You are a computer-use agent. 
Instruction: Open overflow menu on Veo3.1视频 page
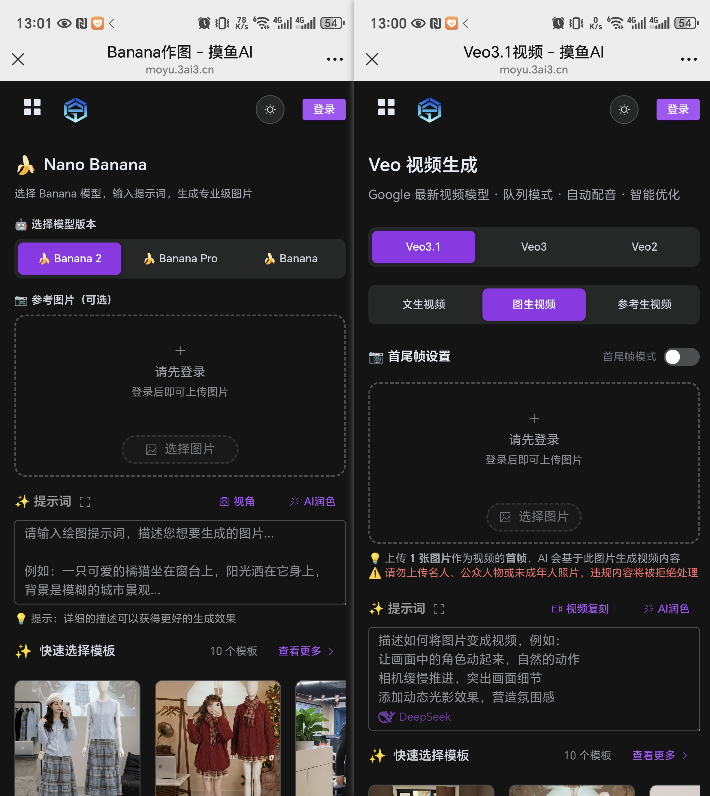(x=688, y=59)
